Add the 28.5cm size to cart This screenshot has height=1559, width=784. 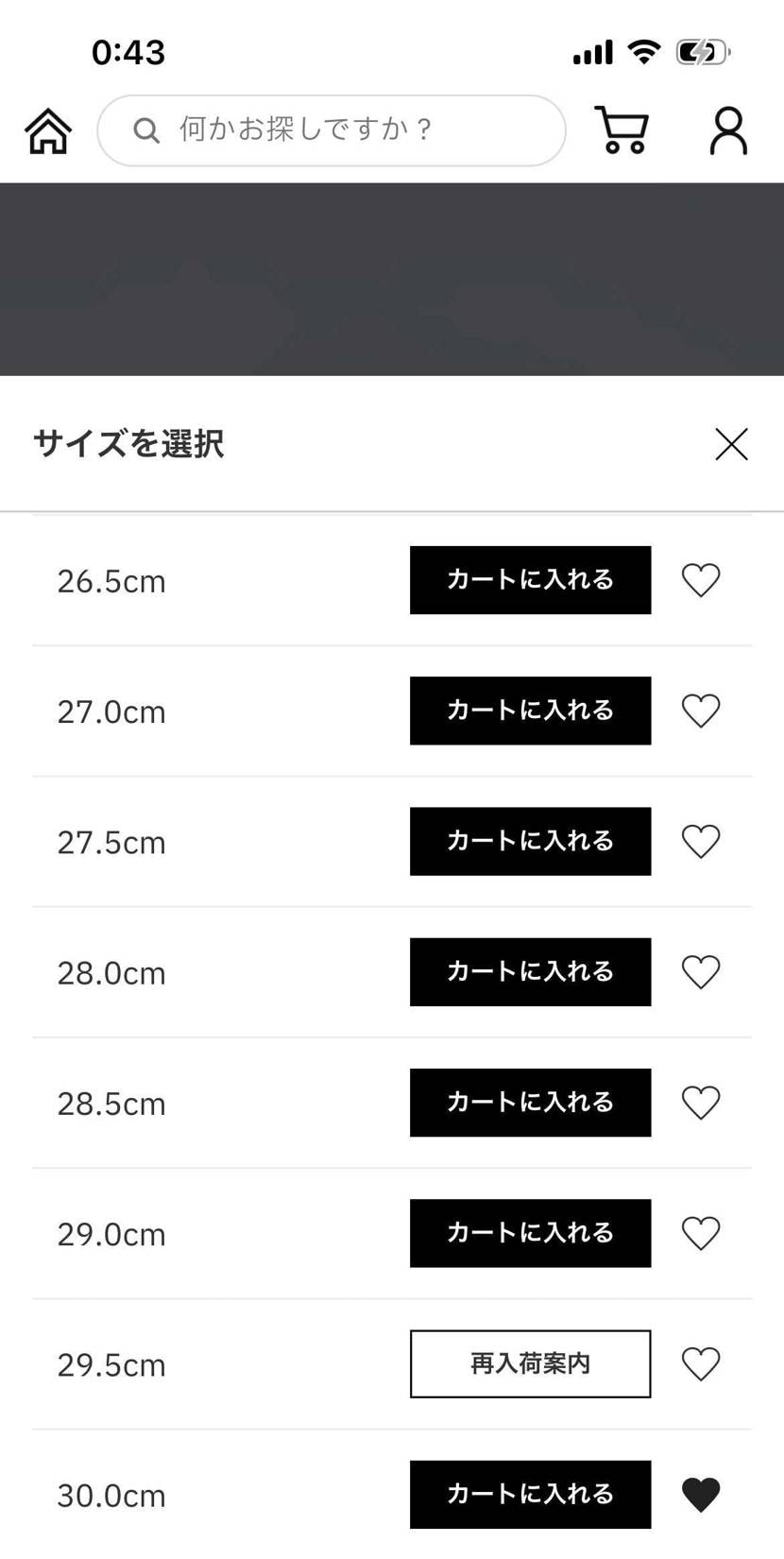529,1103
